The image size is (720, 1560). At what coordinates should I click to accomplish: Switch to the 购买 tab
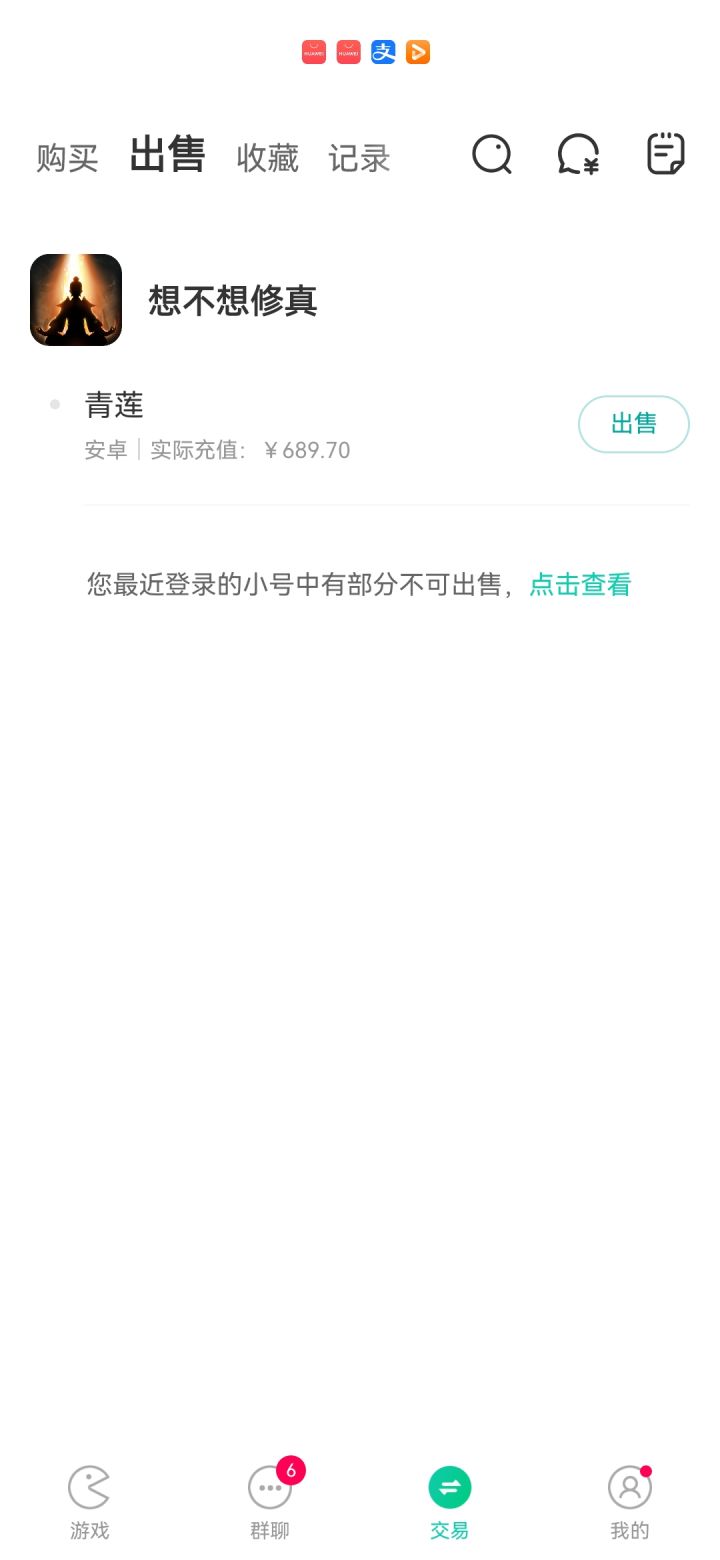click(x=65, y=158)
